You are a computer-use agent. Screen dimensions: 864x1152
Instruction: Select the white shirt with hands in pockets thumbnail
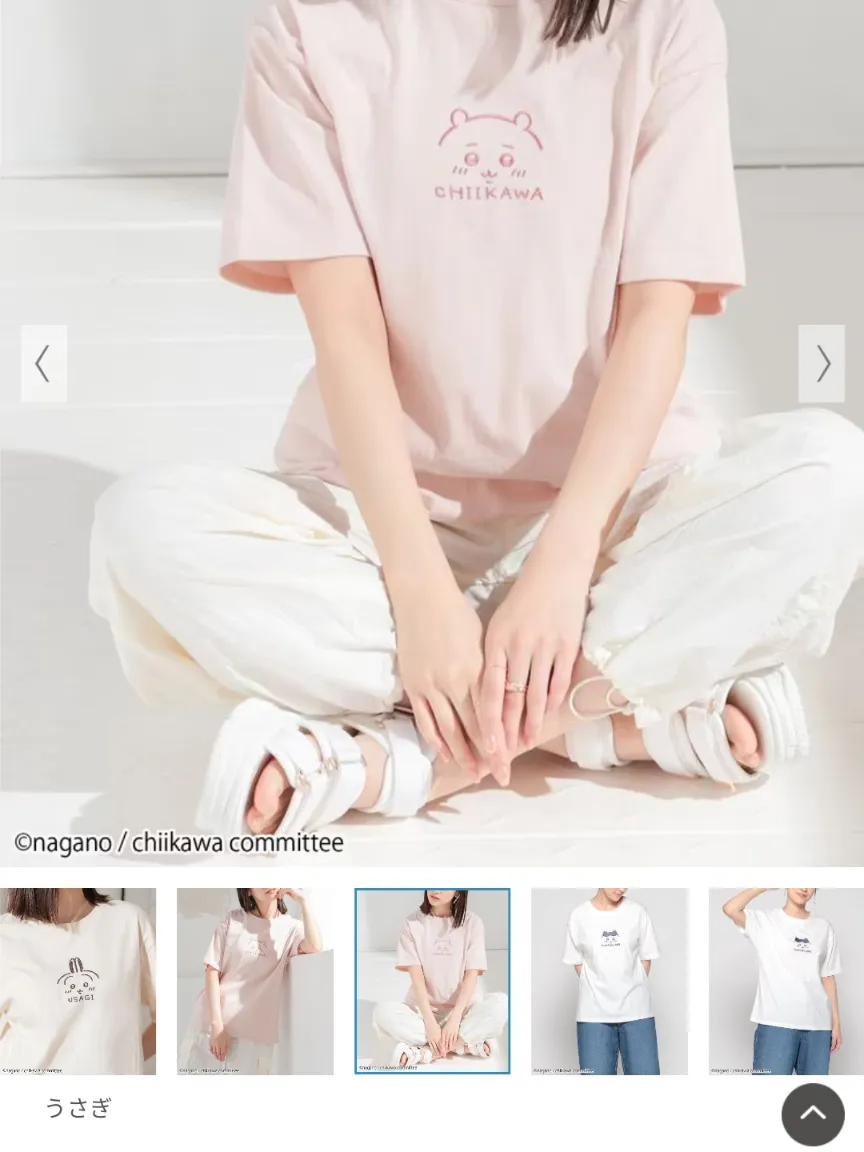pos(609,981)
